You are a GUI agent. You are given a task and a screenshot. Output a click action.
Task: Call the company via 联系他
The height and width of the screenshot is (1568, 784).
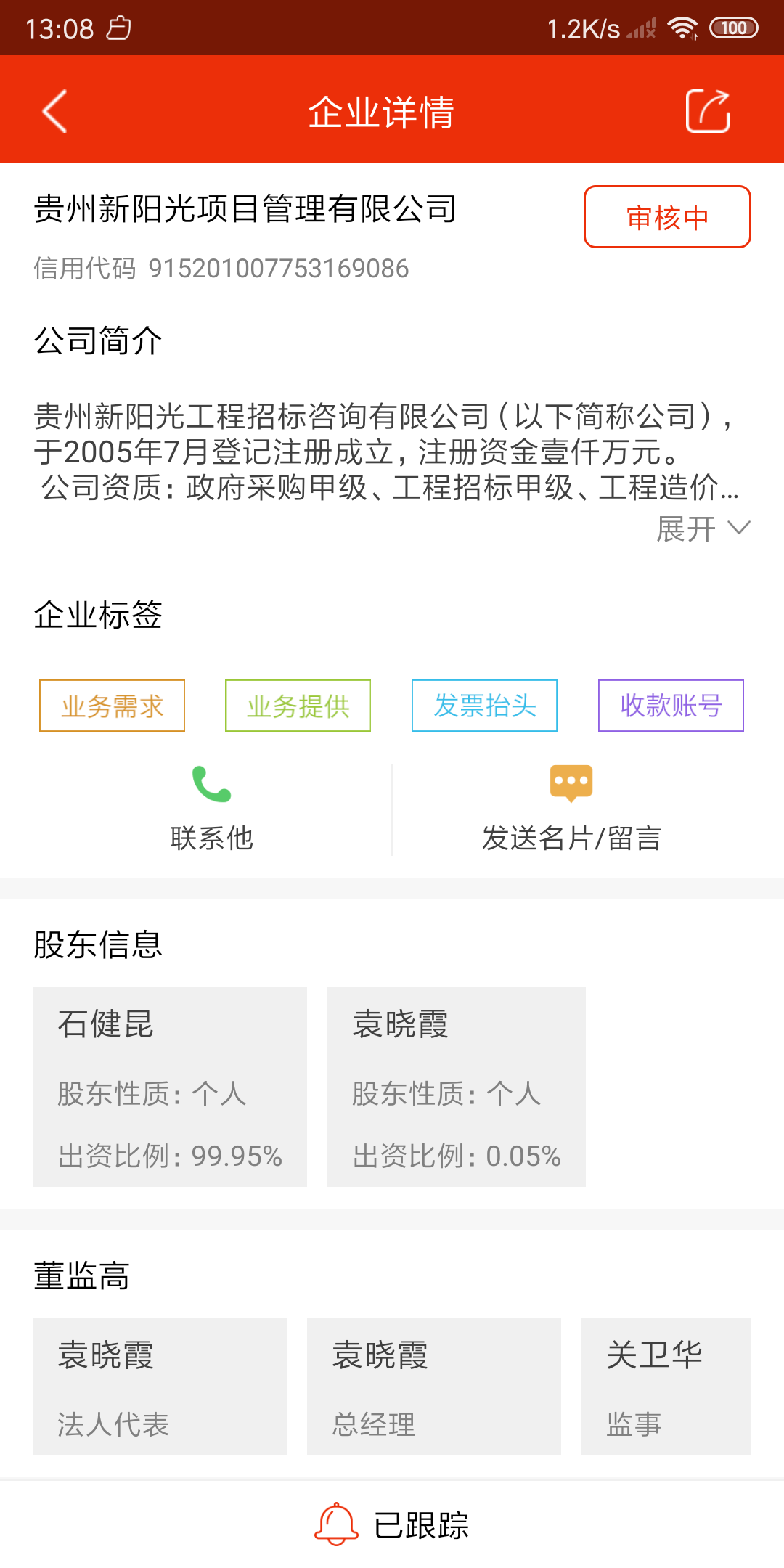(x=211, y=807)
